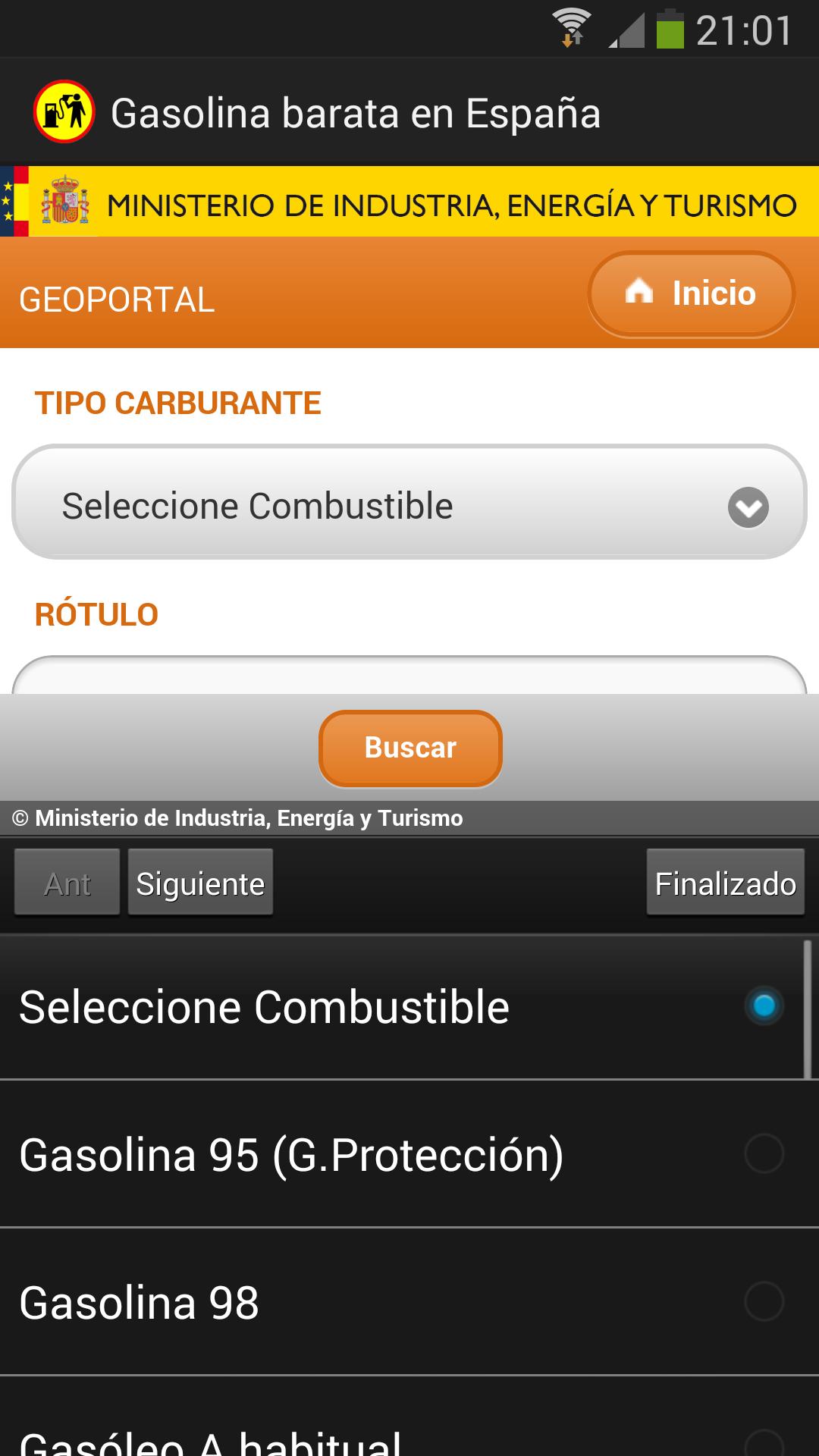Click the copyright Ministerio de Industria text
The width and height of the screenshot is (819, 1456).
[236, 817]
